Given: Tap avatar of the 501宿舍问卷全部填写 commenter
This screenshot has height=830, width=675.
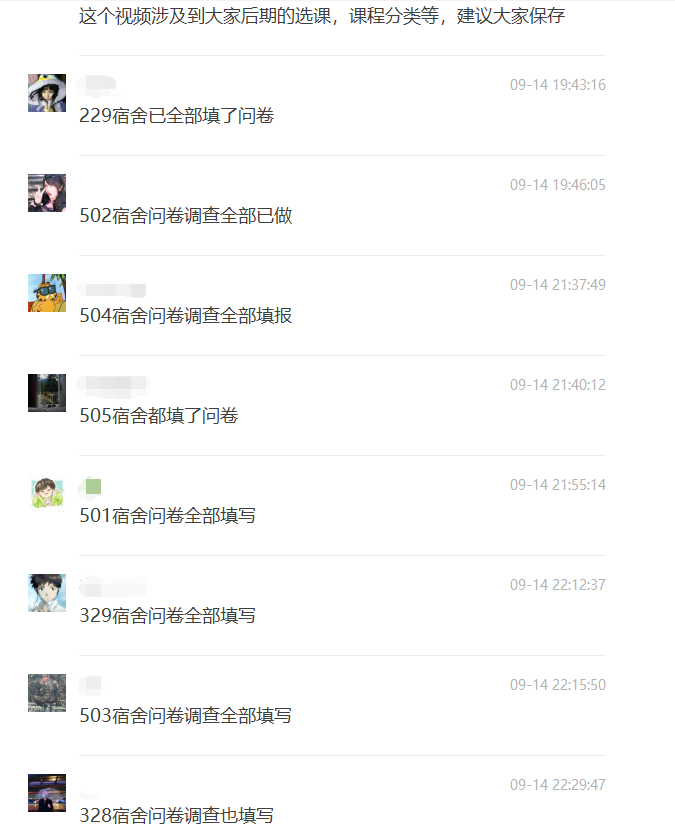Looking at the screenshot, I should [x=47, y=493].
